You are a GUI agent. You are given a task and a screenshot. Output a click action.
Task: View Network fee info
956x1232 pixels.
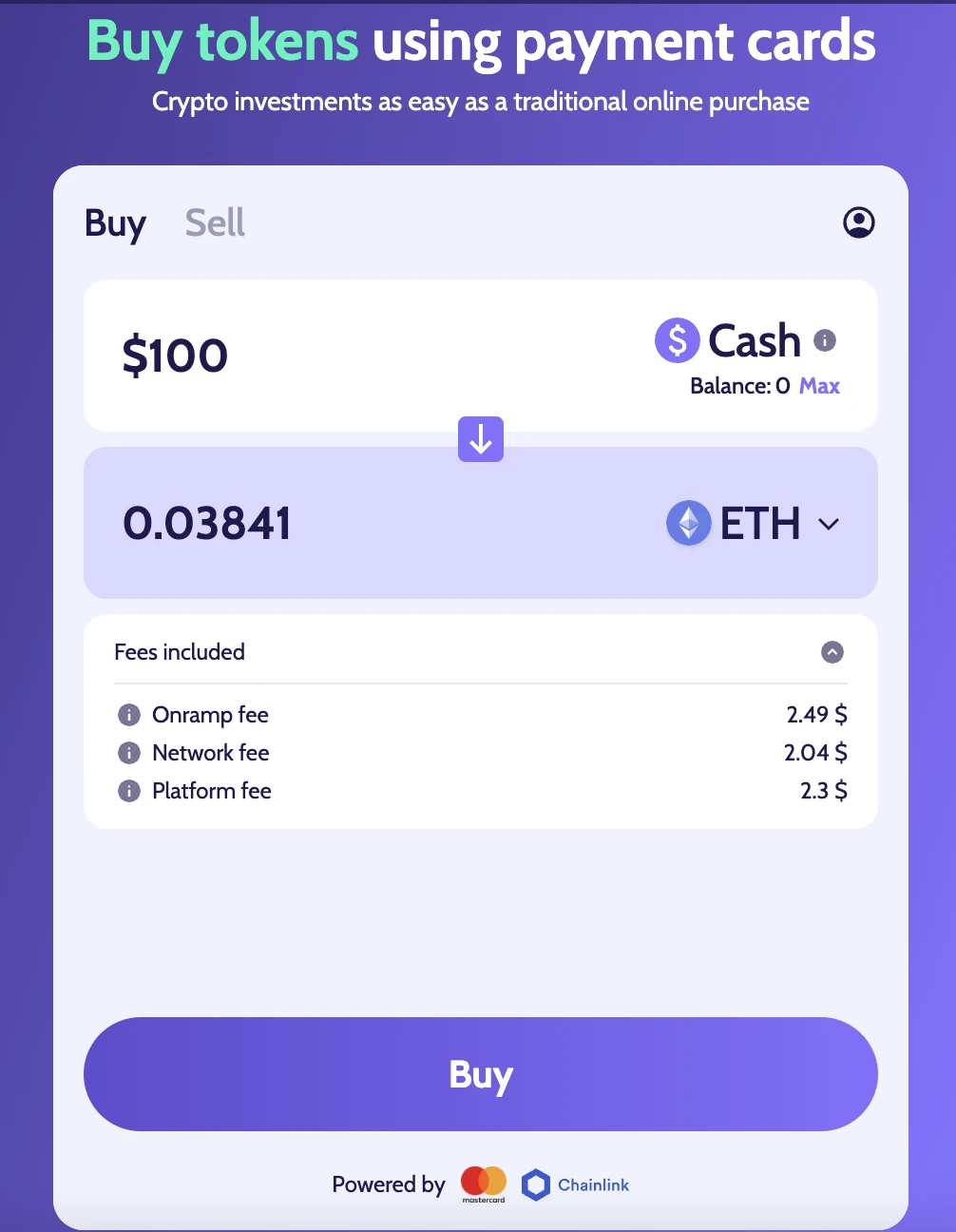tap(129, 753)
